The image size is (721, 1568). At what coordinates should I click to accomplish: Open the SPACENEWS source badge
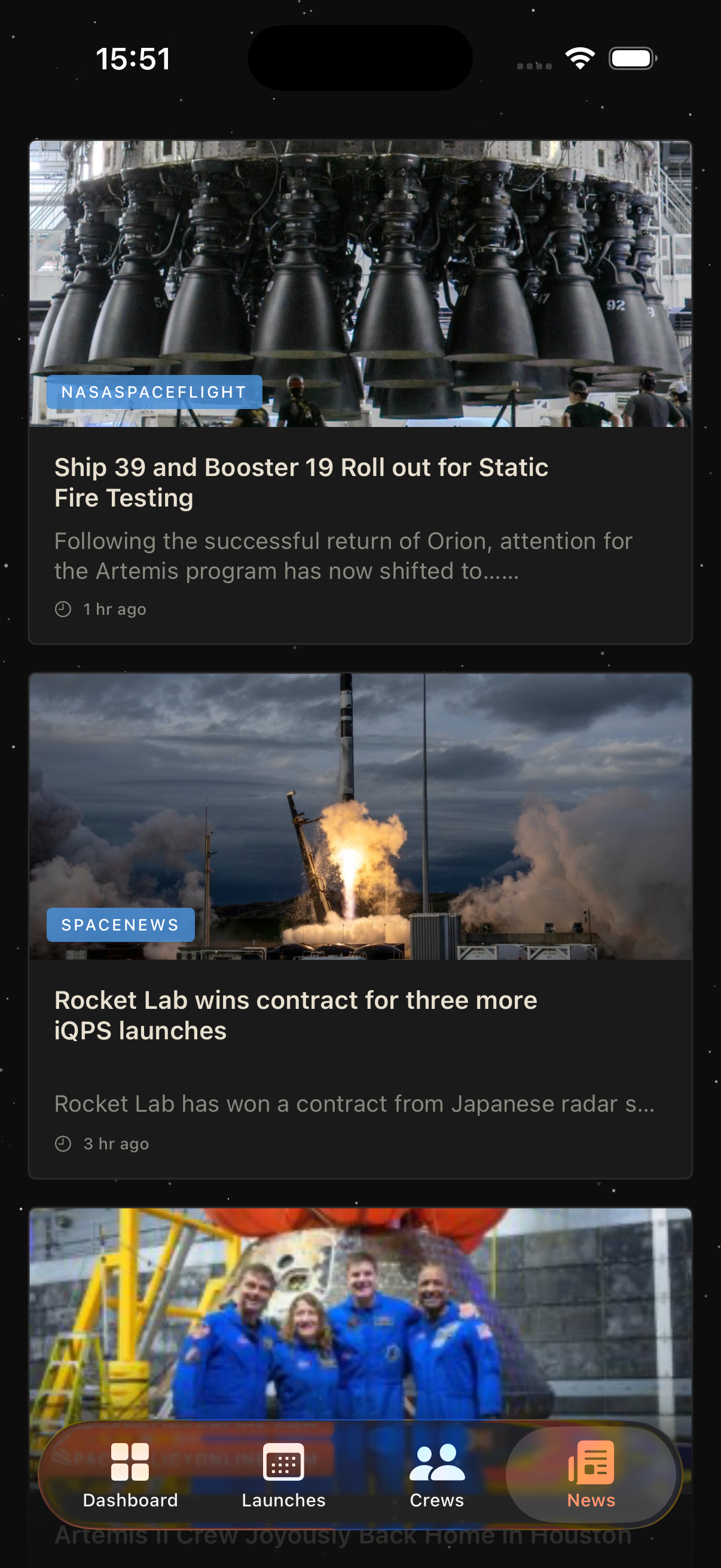pyautogui.click(x=120, y=924)
